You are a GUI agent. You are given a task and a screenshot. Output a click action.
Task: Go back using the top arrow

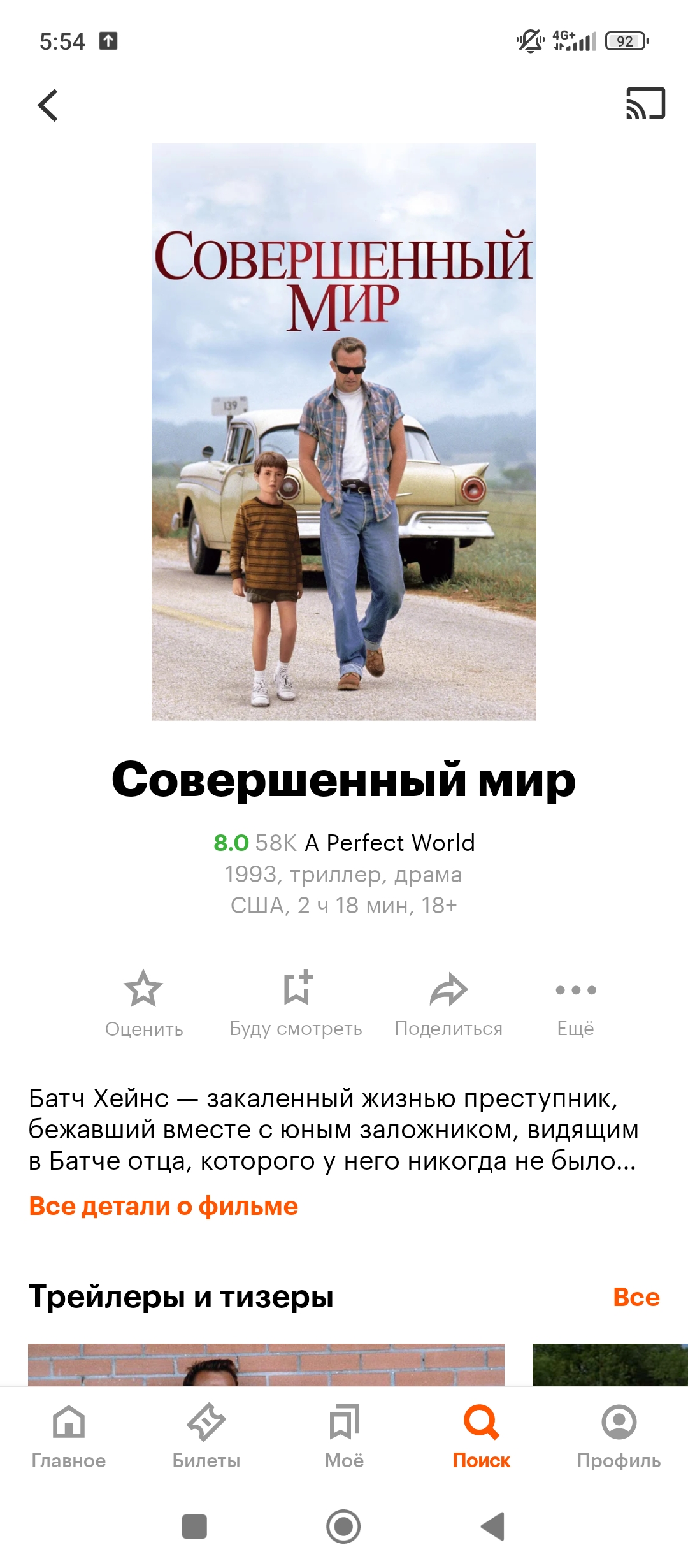(x=48, y=105)
